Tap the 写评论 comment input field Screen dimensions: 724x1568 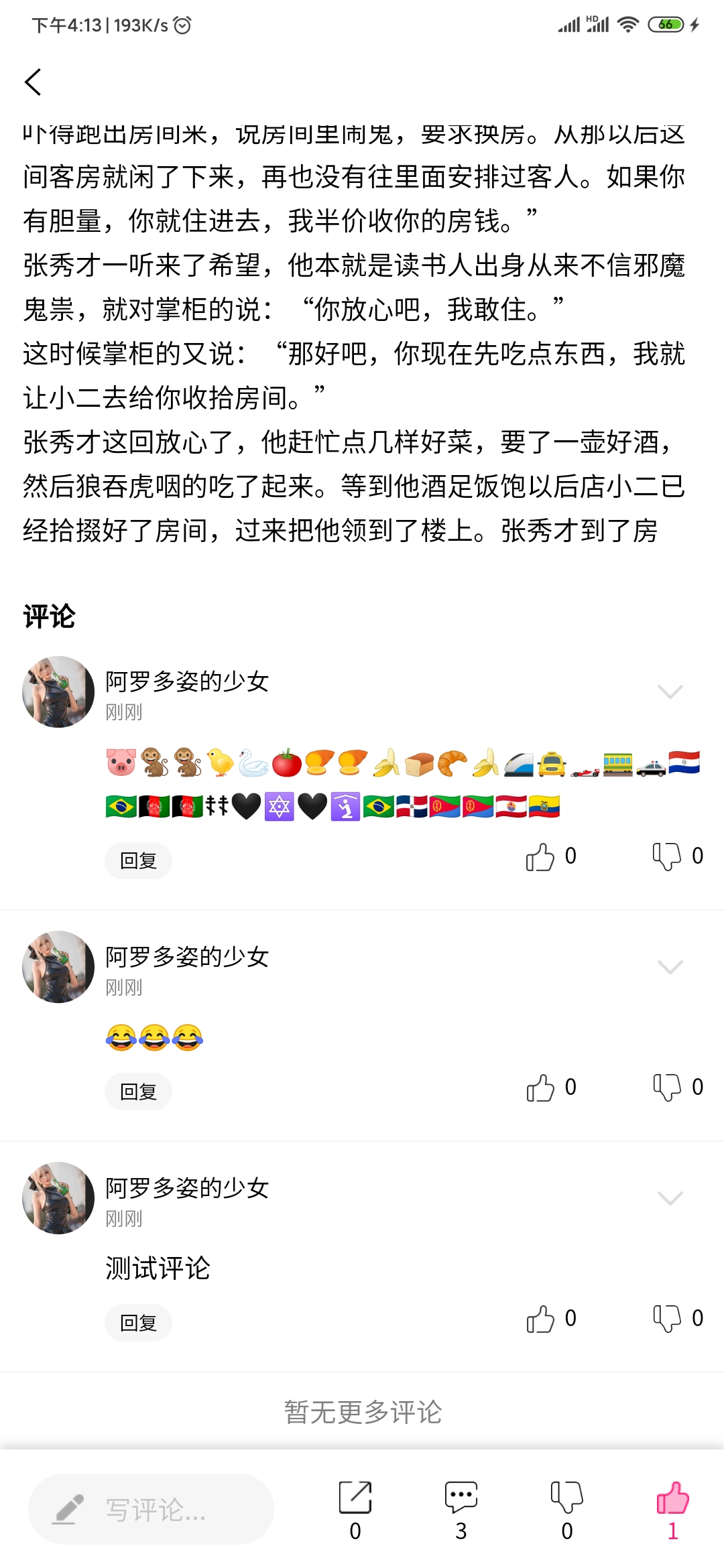click(x=152, y=1509)
